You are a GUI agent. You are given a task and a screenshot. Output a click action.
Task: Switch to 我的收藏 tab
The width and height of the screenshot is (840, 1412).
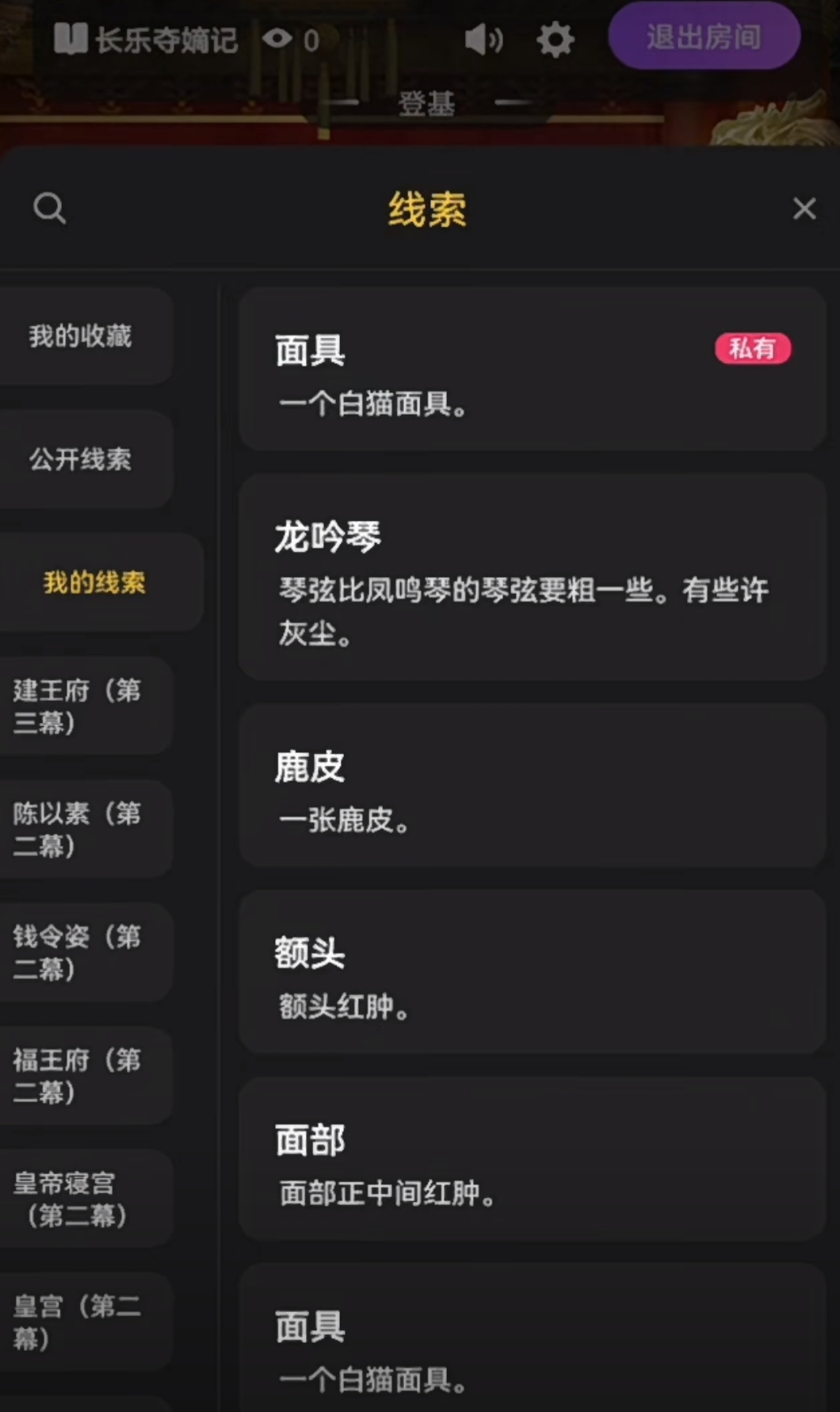[81, 336]
